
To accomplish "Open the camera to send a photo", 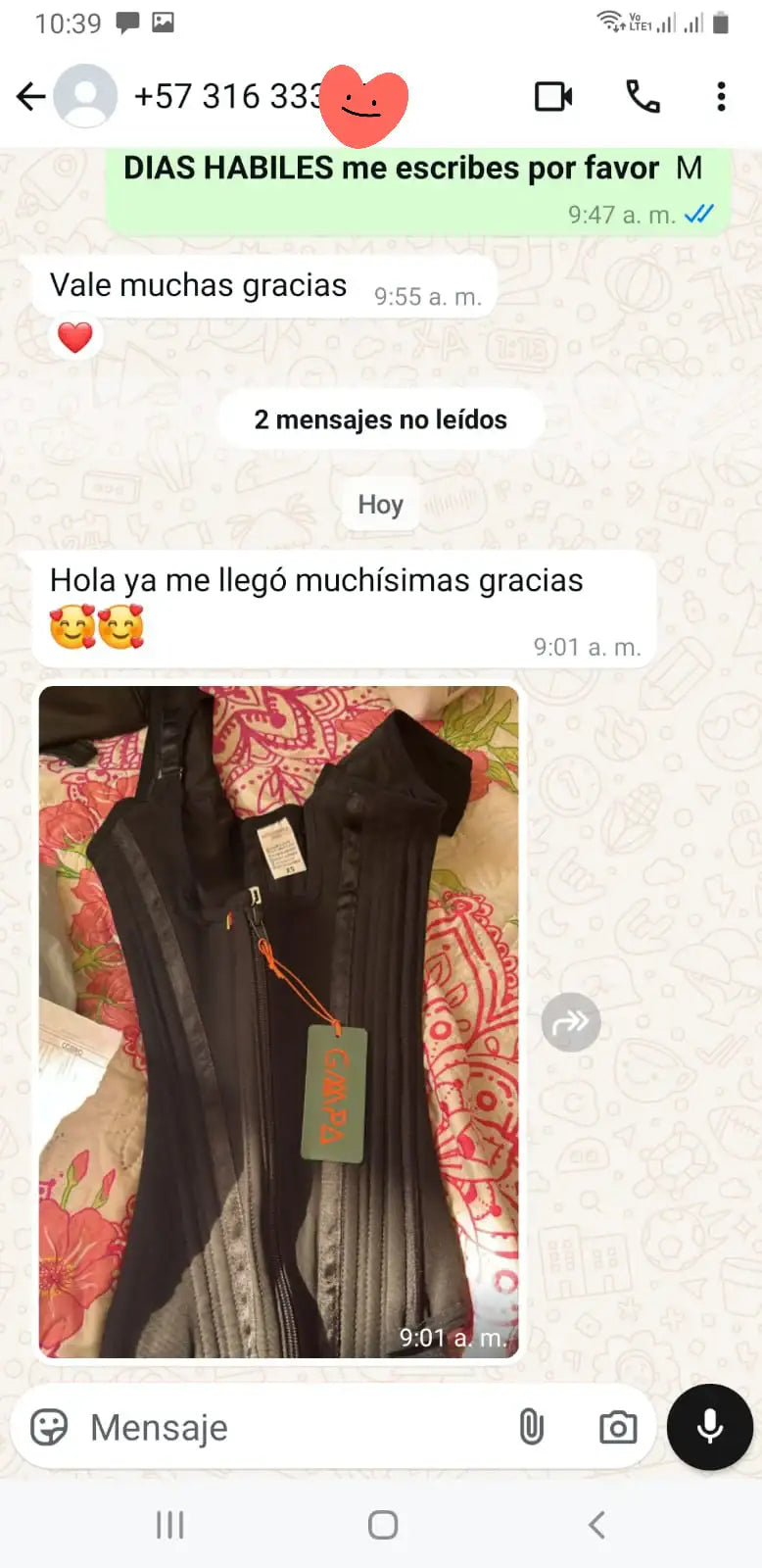I will point(617,1427).
